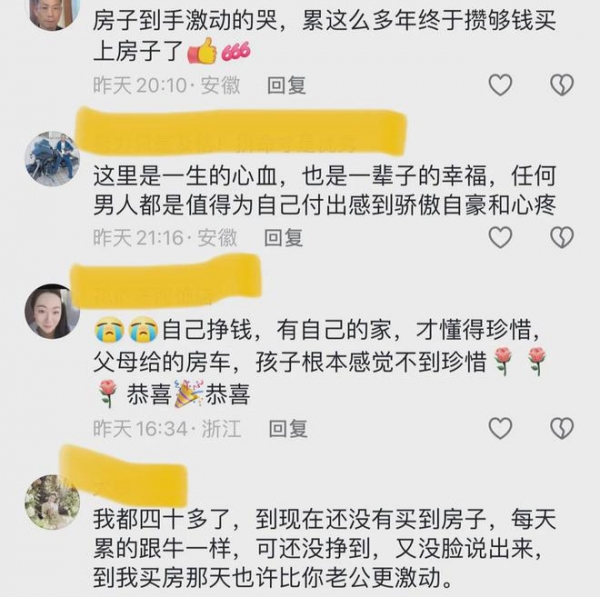This screenshot has width=600, height=597.
Task: Like the 自己挣钱 comment from 浙江
Action: 500,428
